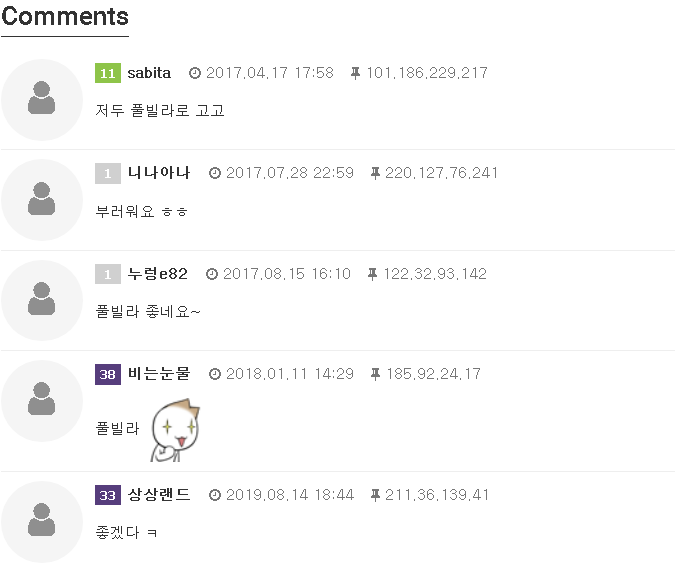Select the username 상상랜드
Viewport: 675px width, 566px height.
click(158, 495)
